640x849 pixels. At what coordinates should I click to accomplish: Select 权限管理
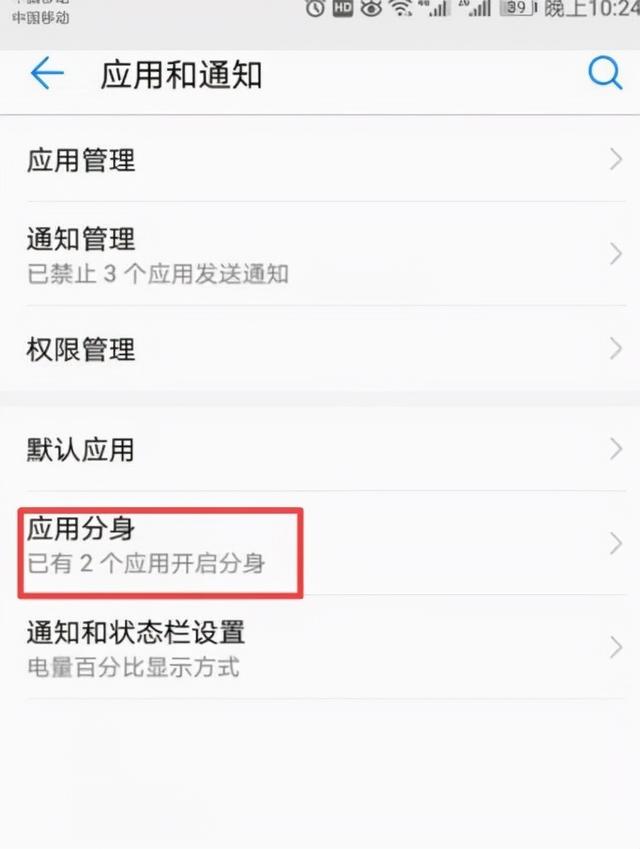click(x=320, y=349)
